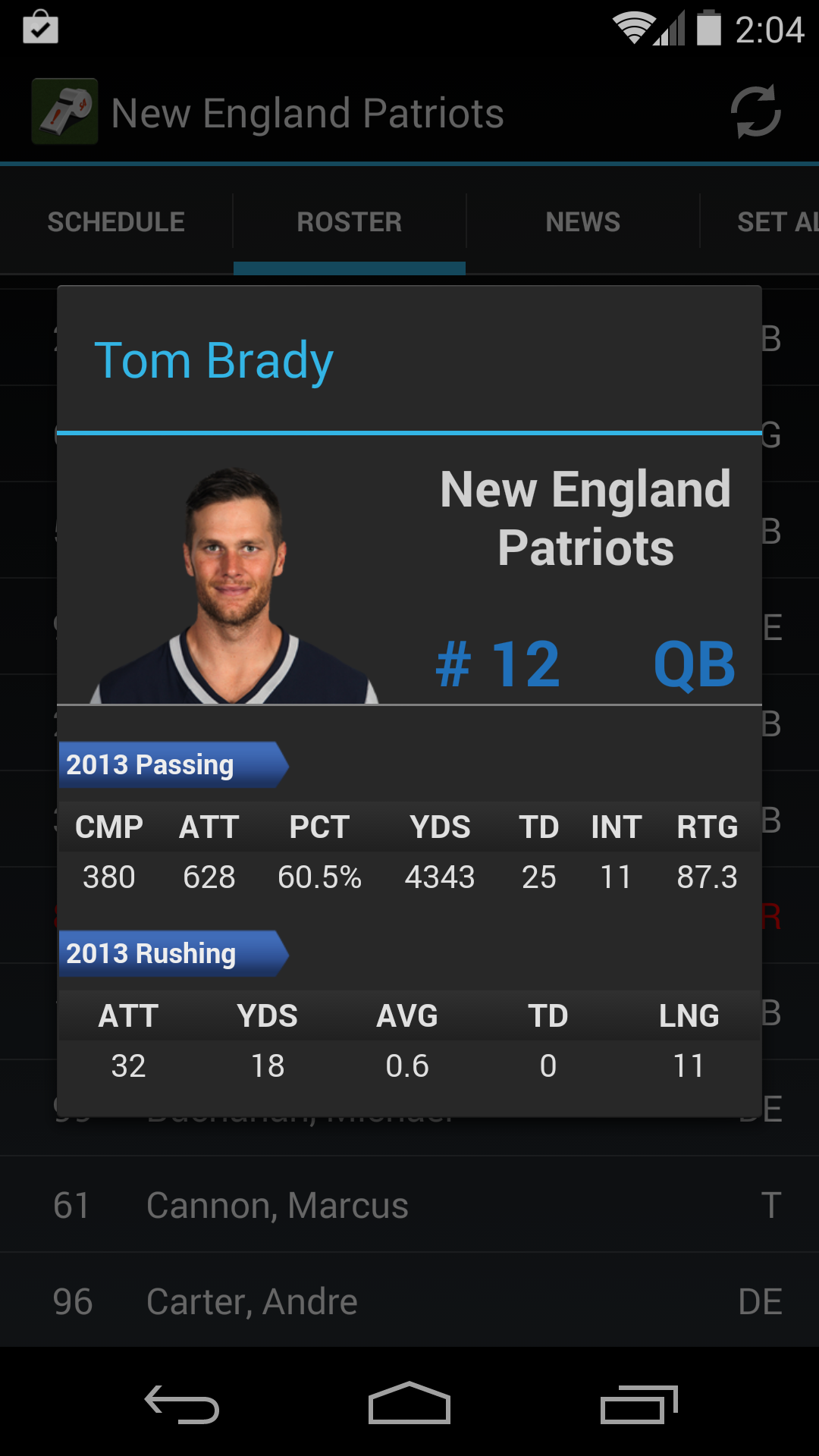
Task: Switch to the SCHEDULE tab
Action: (x=115, y=221)
